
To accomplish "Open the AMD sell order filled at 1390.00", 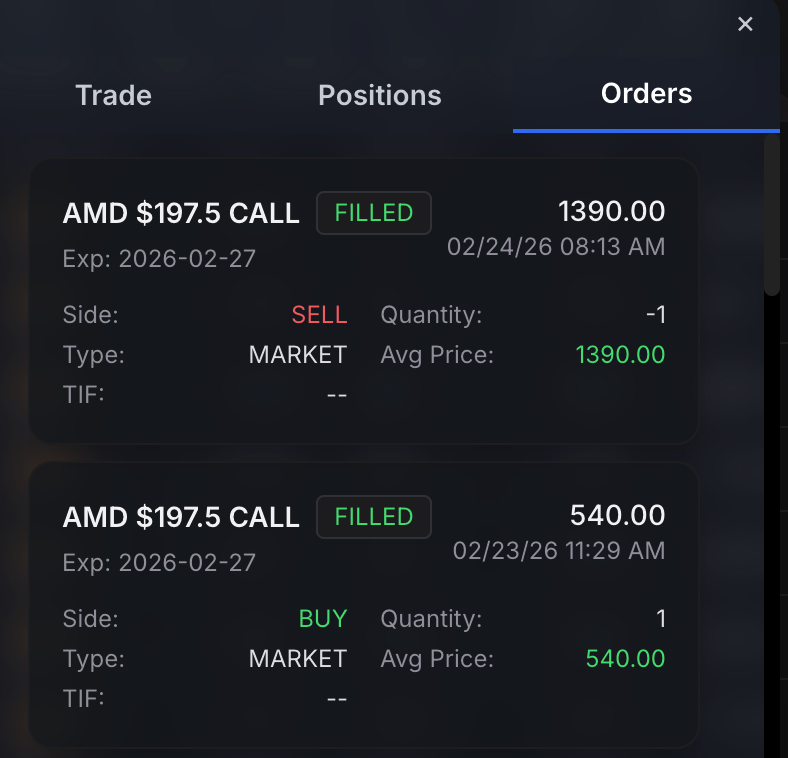I will click(364, 300).
